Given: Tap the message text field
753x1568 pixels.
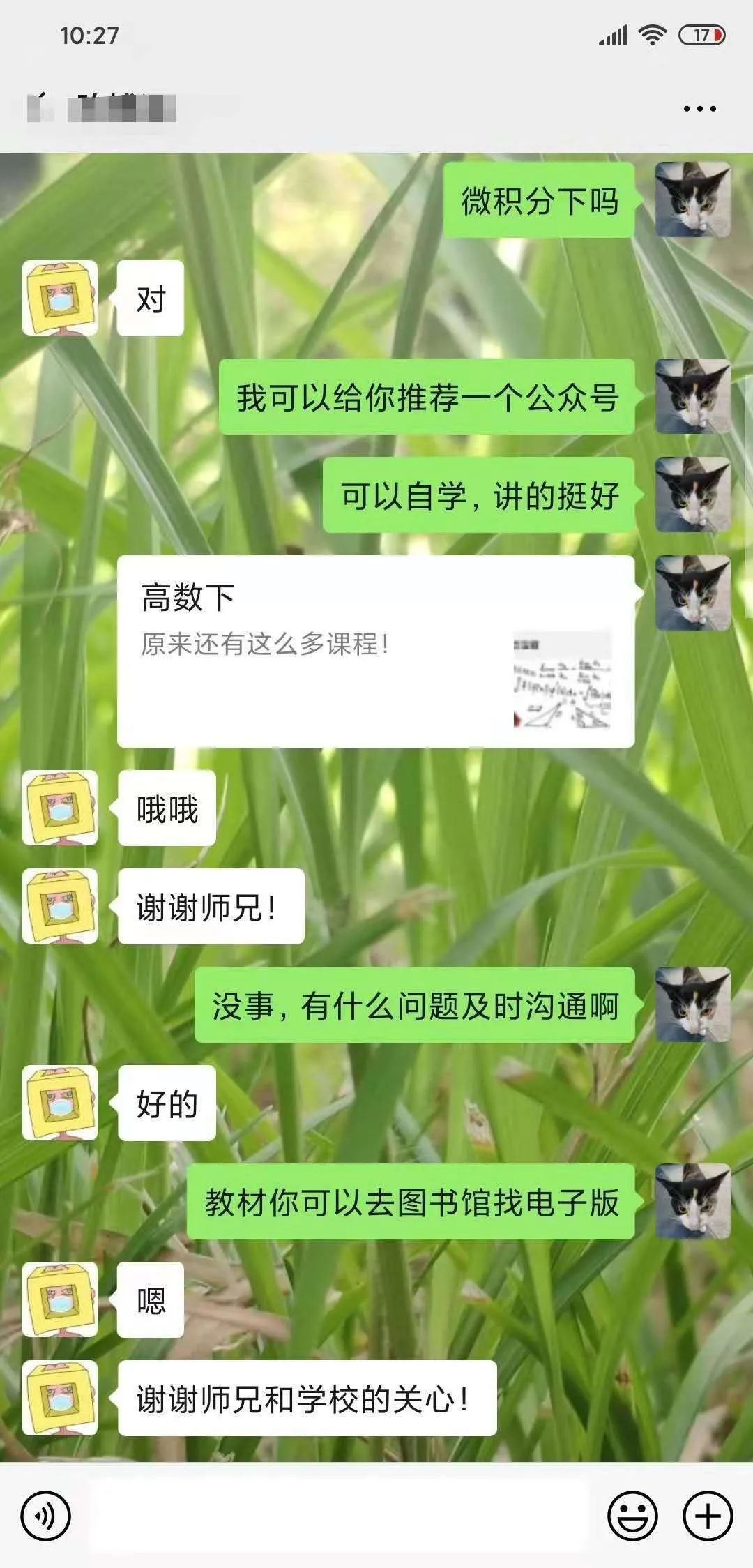Looking at the screenshot, I should coord(339,1516).
